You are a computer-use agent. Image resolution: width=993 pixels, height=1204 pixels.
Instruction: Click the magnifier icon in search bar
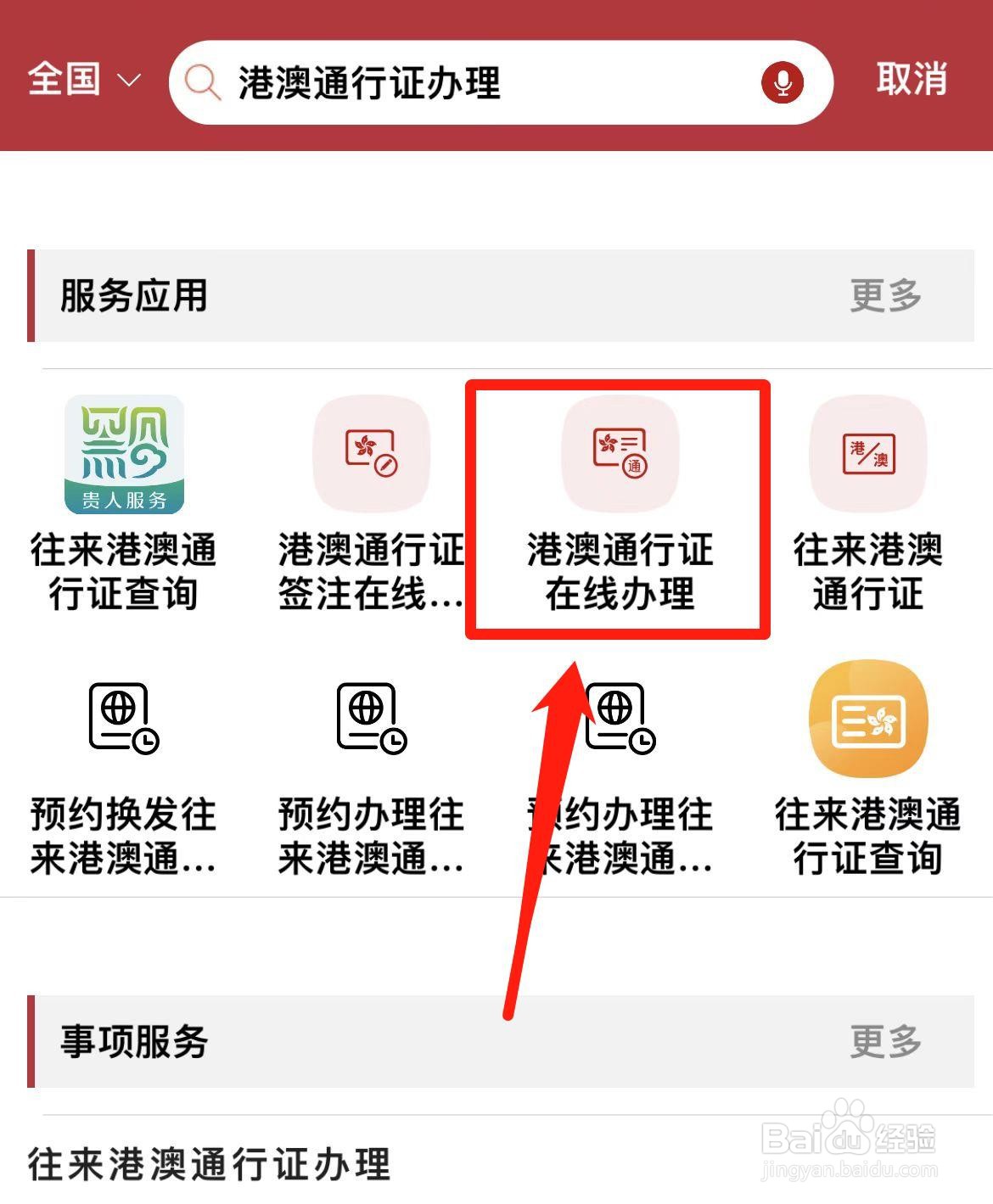coord(204,81)
